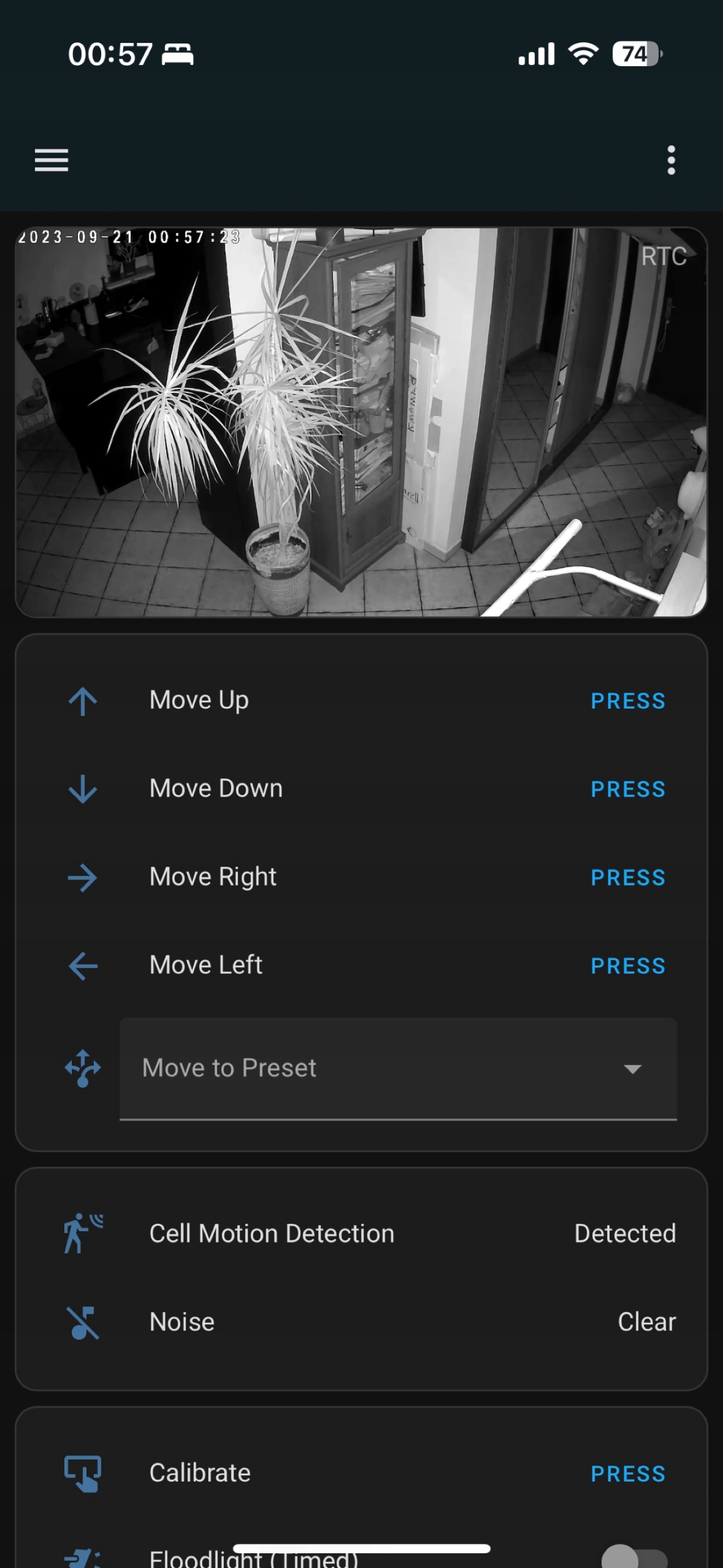
Task: Tap PRESS to Calibrate the camera
Action: coord(628,1473)
